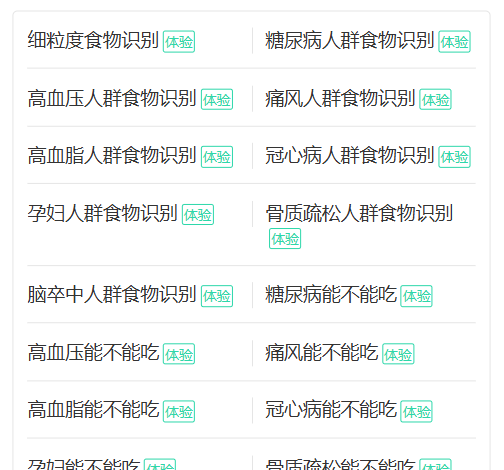Open 体验 beside 痛风能不能吃
504x470 pixels.
(x=398, y=354)
